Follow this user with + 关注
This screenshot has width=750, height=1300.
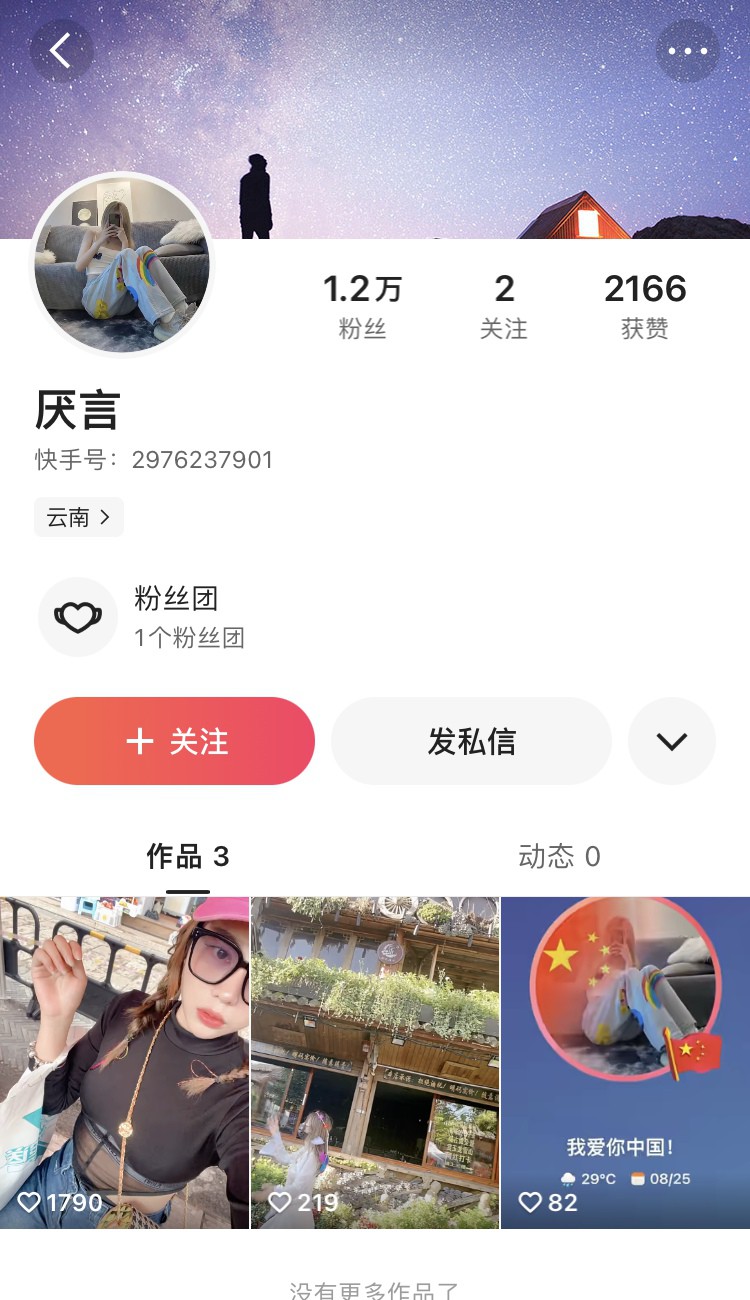(175, 741)
